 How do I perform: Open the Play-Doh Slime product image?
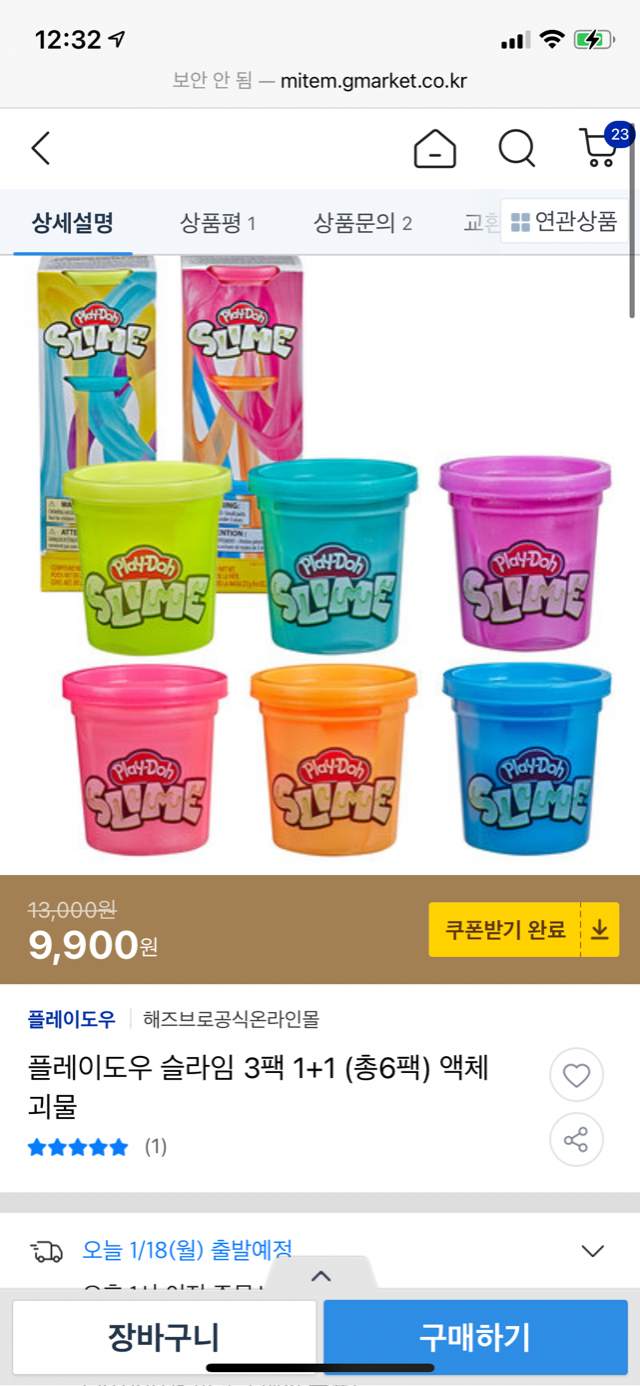pos(320,560)
